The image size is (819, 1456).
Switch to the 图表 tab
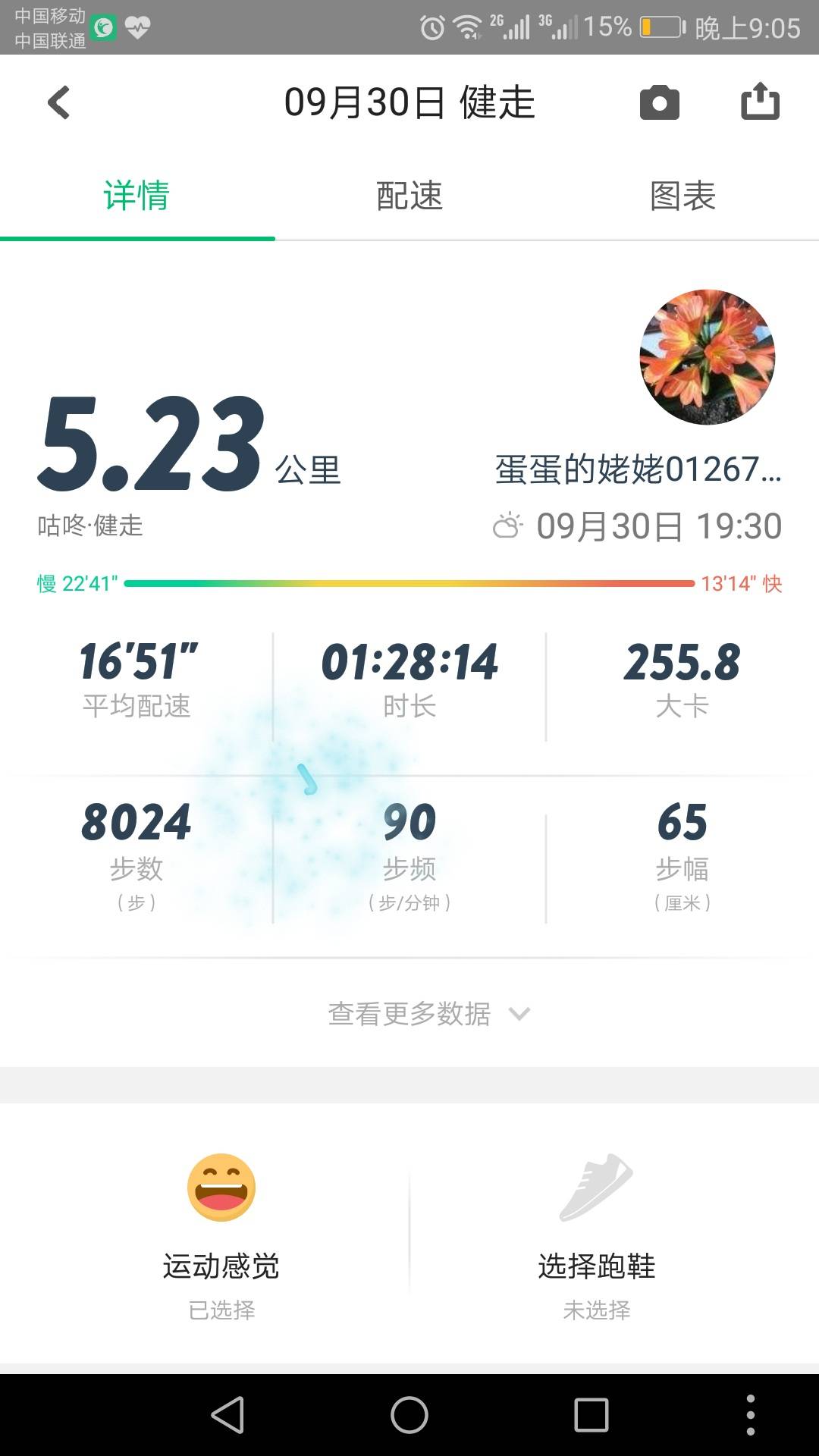[682, 196]
